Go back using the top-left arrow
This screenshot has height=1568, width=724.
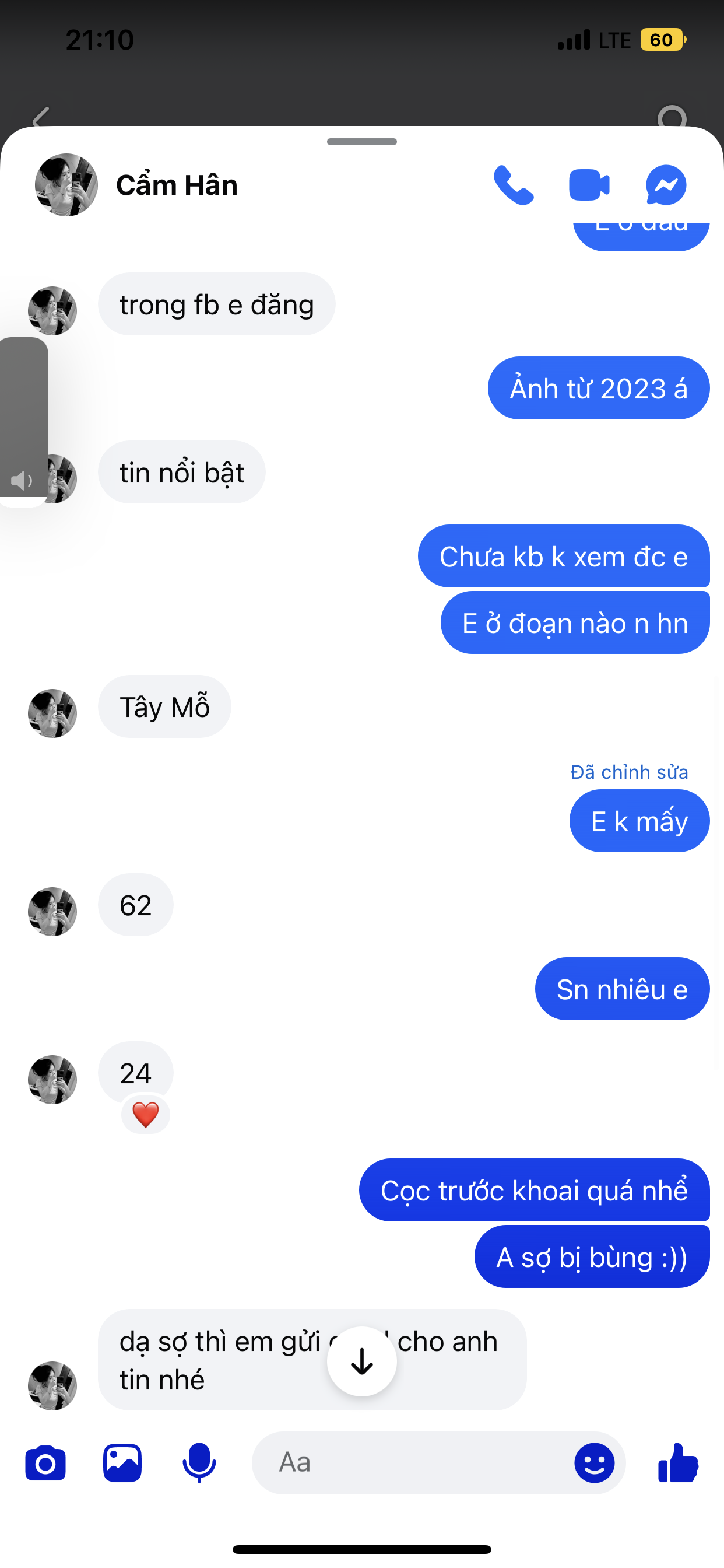tap(41, 117)
